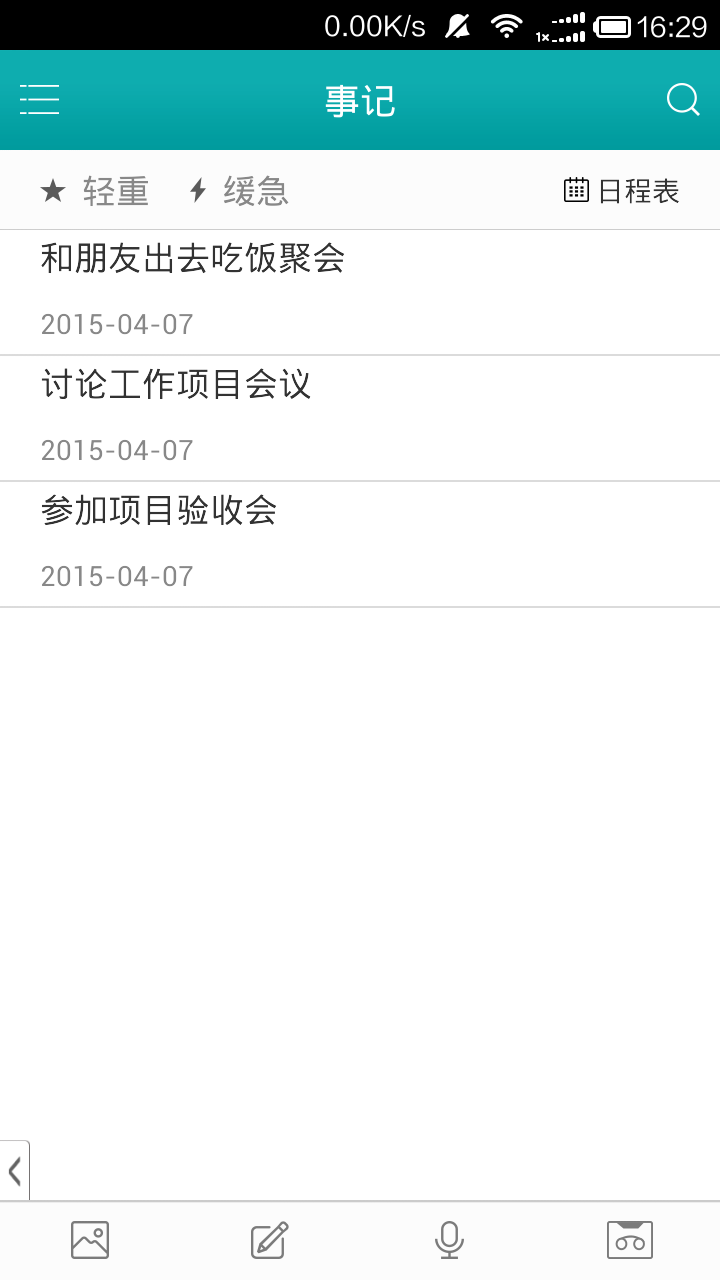
Task: Sort notes by 轻重 importance
Action: (94, 191)
